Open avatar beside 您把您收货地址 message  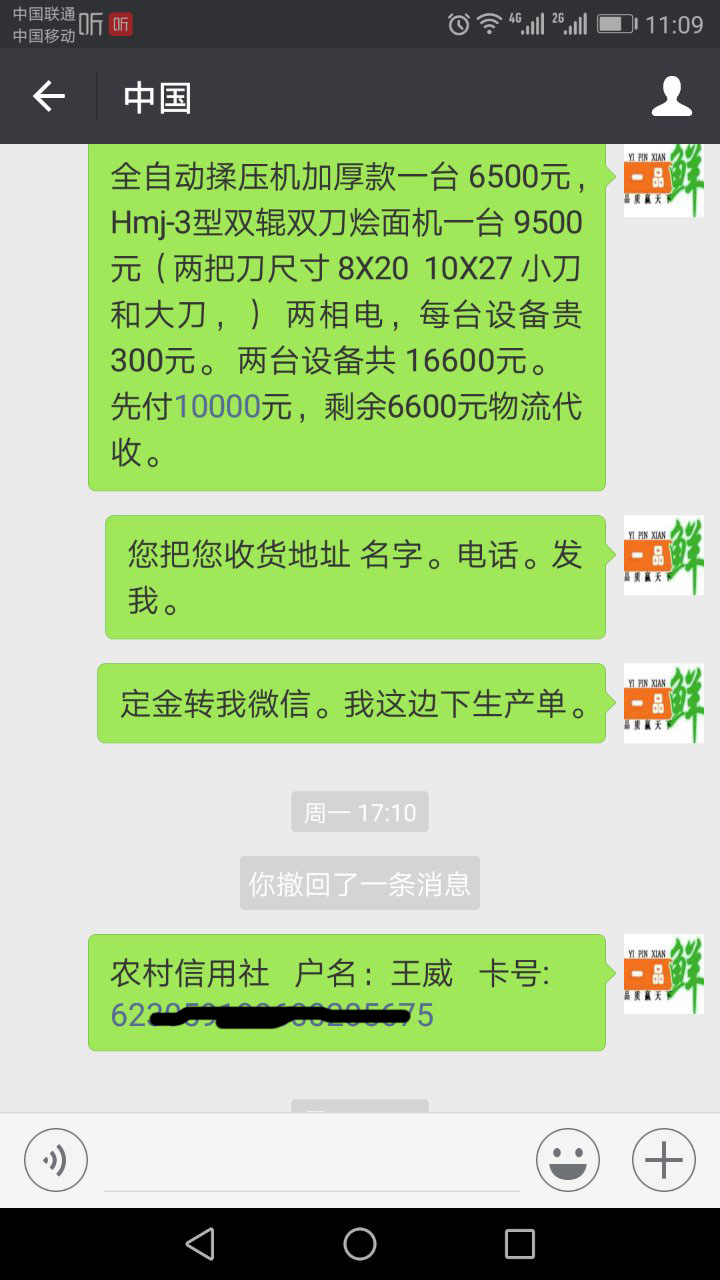663,555
